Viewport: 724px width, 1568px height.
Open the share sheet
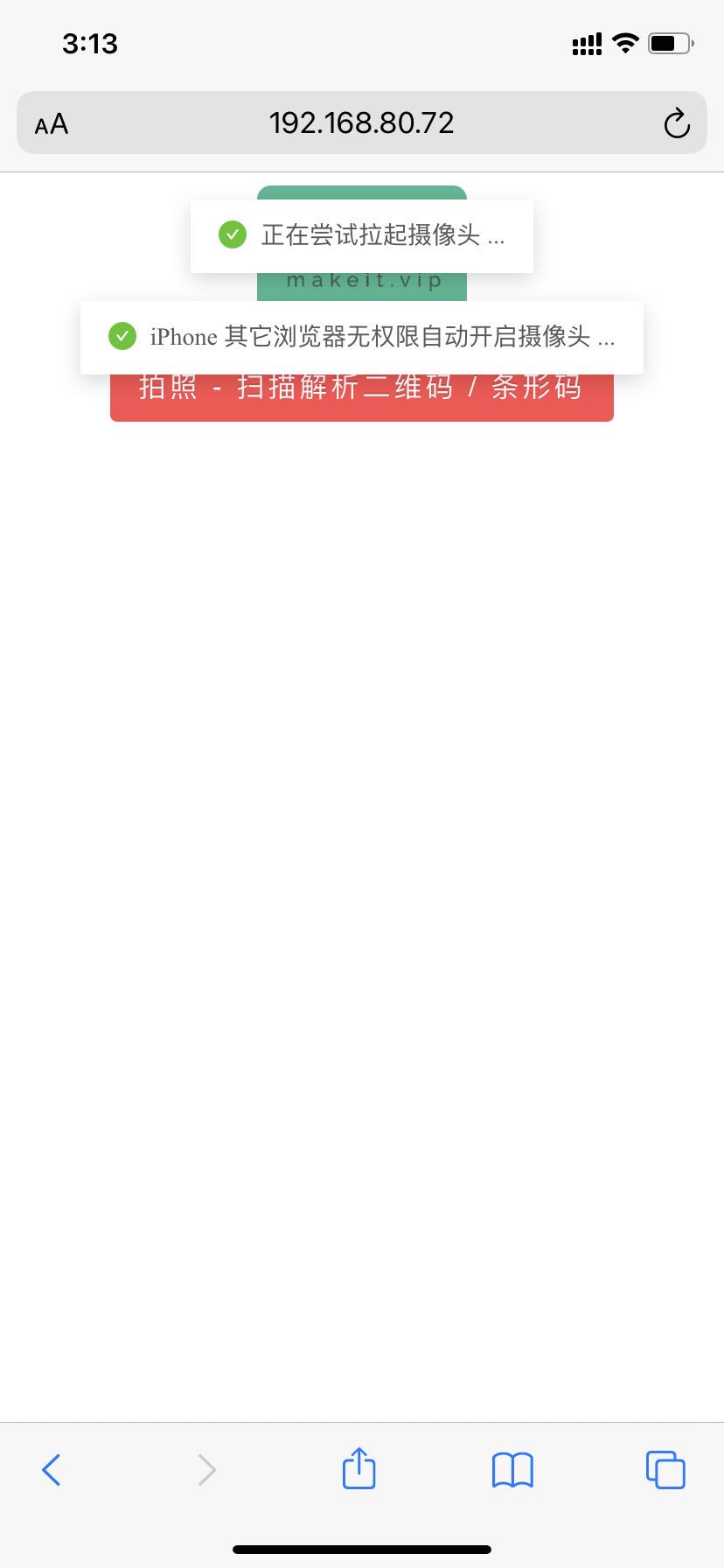pyautogui.click(x=359, y=1467)
